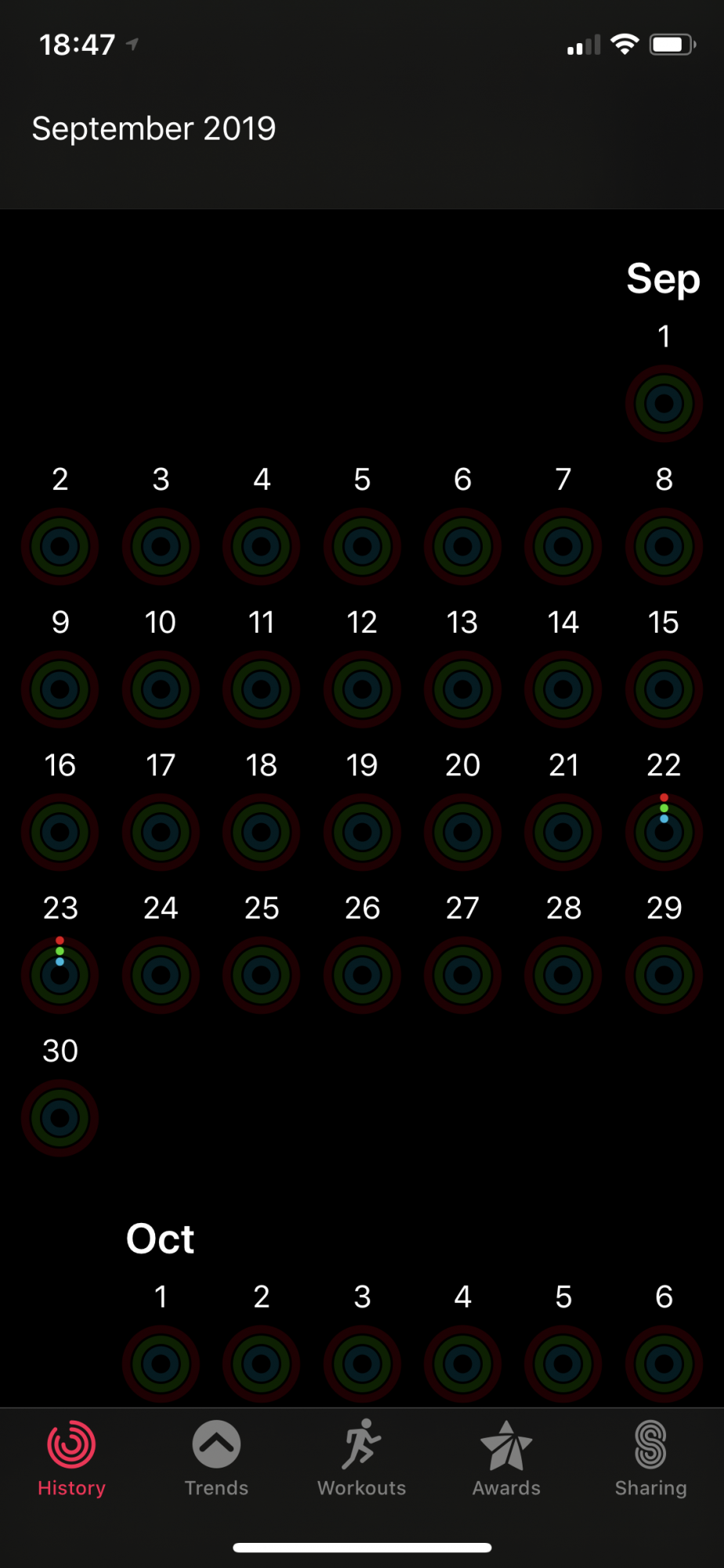The height and width of the screenshot is (1568, 724).
Task: Select September 12 in the calendar
Action: point(362,689)
